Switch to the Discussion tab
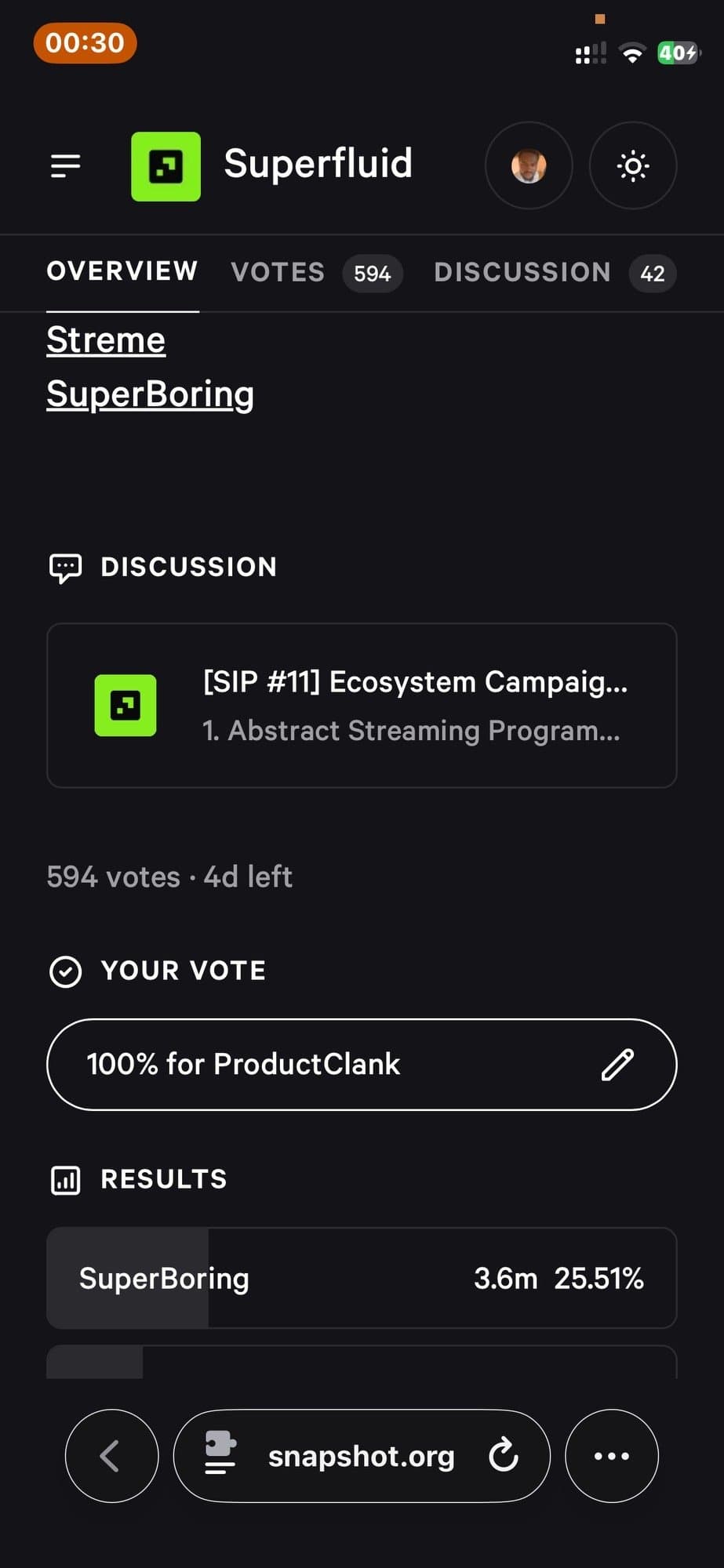 553,273
